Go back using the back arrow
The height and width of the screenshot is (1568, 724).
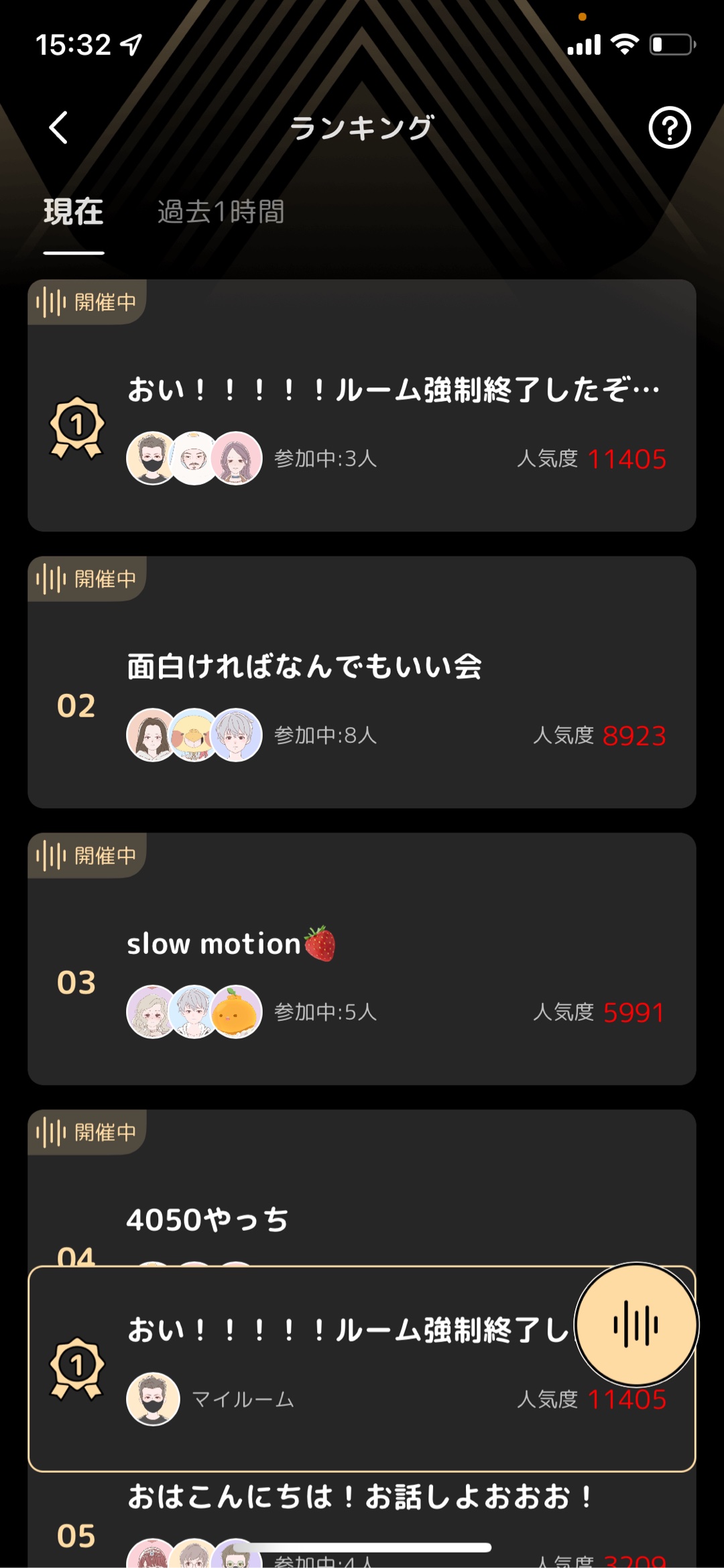(59, 127)
